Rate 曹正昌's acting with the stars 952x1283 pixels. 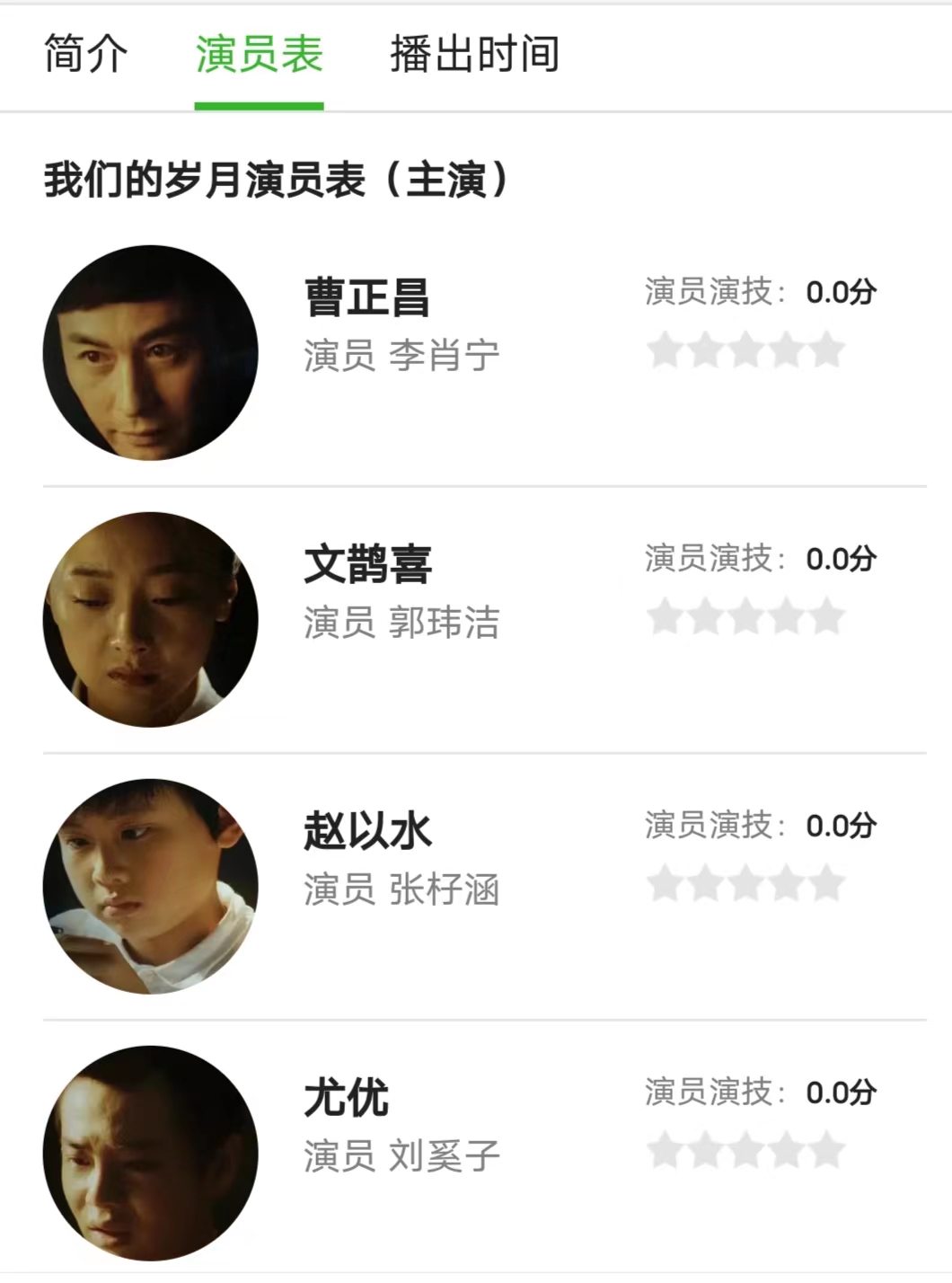(745, 350)
